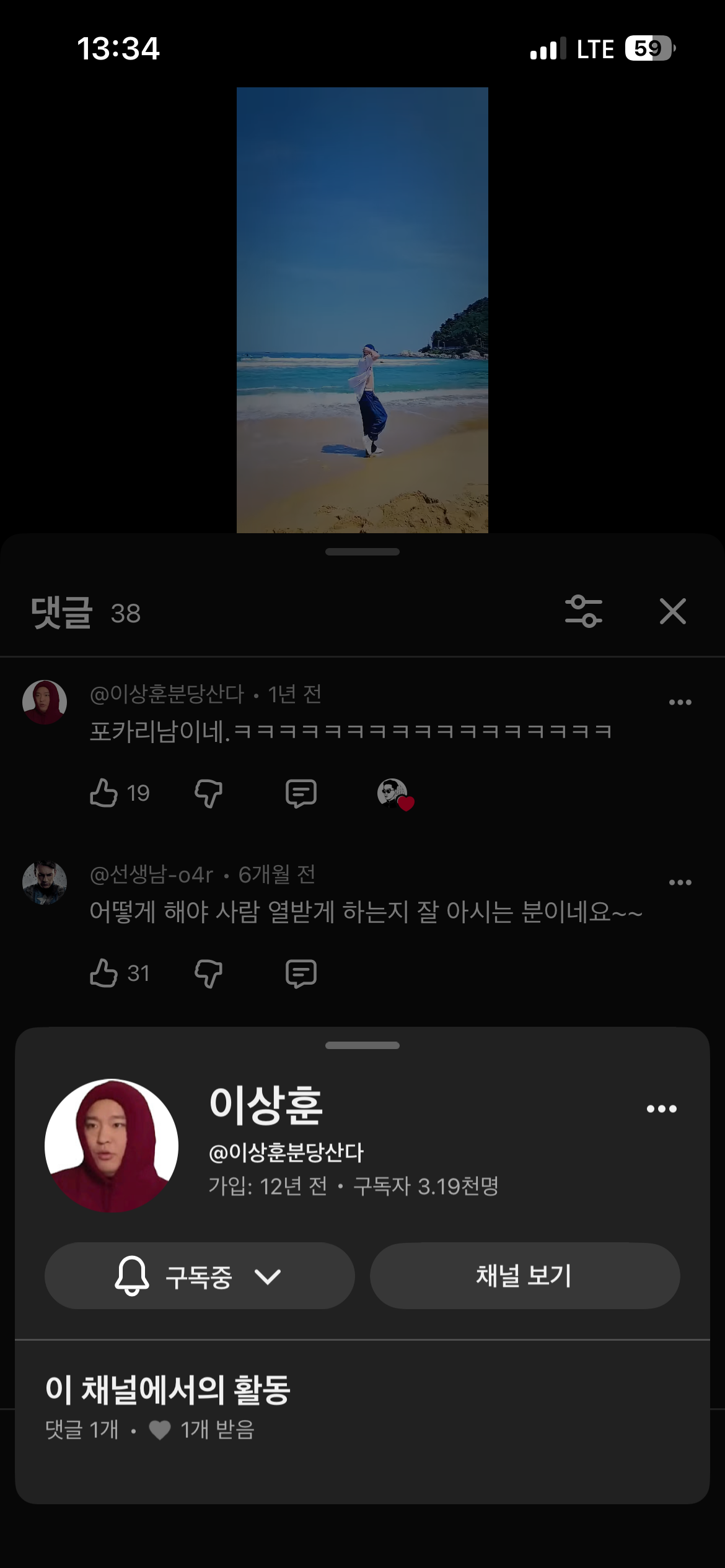The height and width of the screenshot is (1568, 725).
Task: Open more options for @선생남-o4r's comment
Action: click(x=680, y=882)
